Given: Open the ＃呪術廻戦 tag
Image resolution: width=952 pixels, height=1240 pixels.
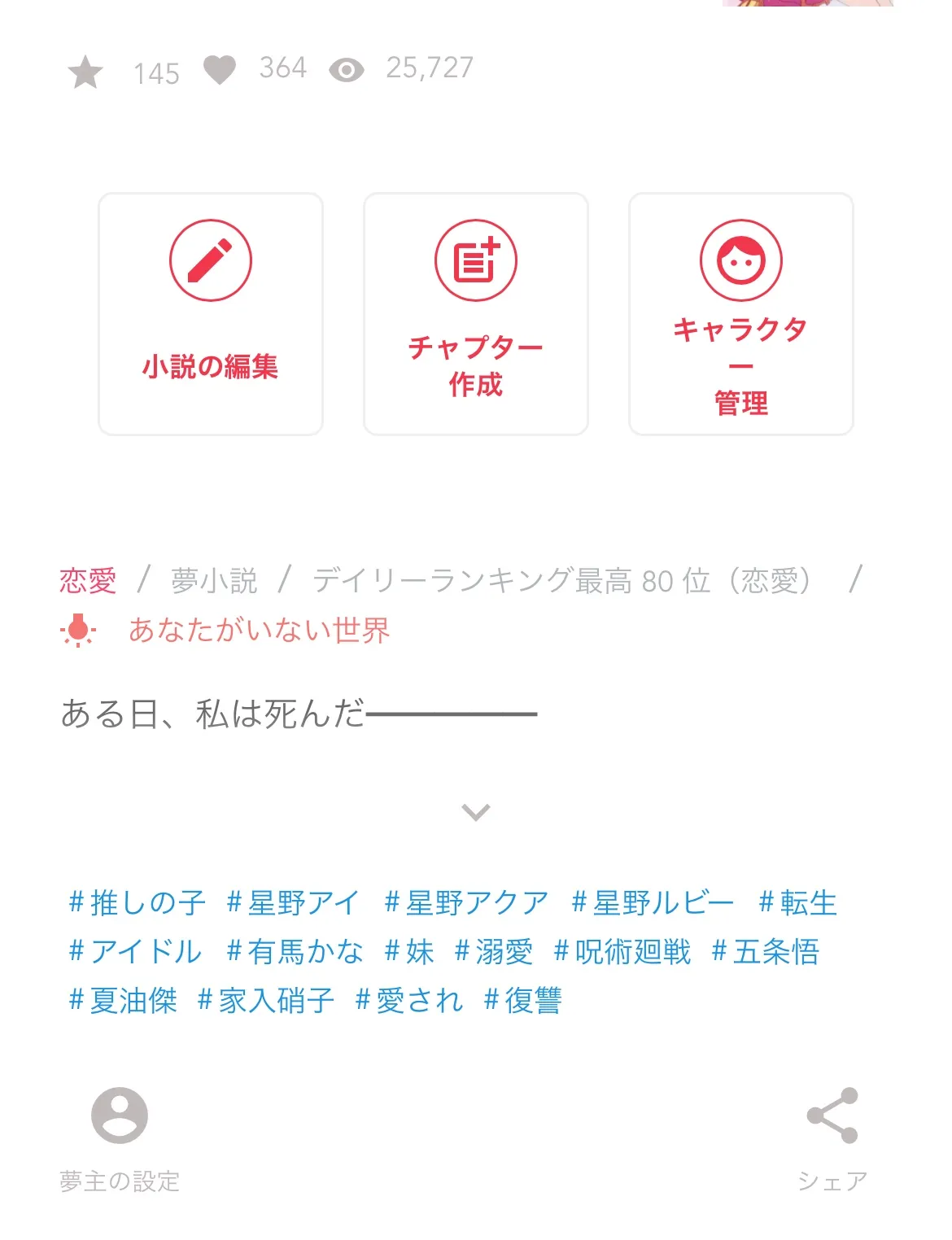Looking at the screenshot, I should (622, 952).
